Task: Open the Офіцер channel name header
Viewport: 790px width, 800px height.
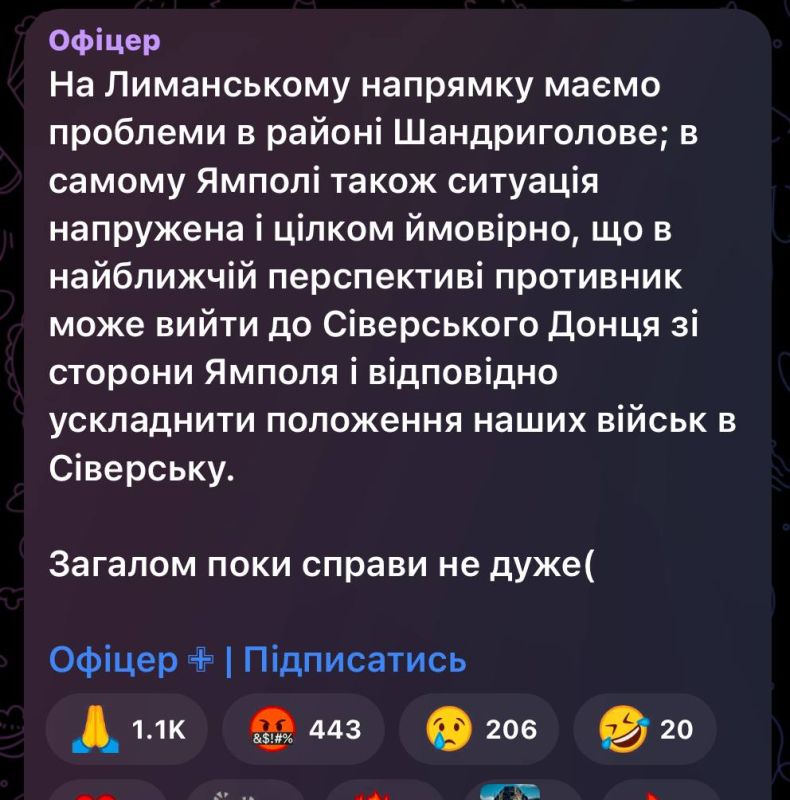Action: pos(104,41)
